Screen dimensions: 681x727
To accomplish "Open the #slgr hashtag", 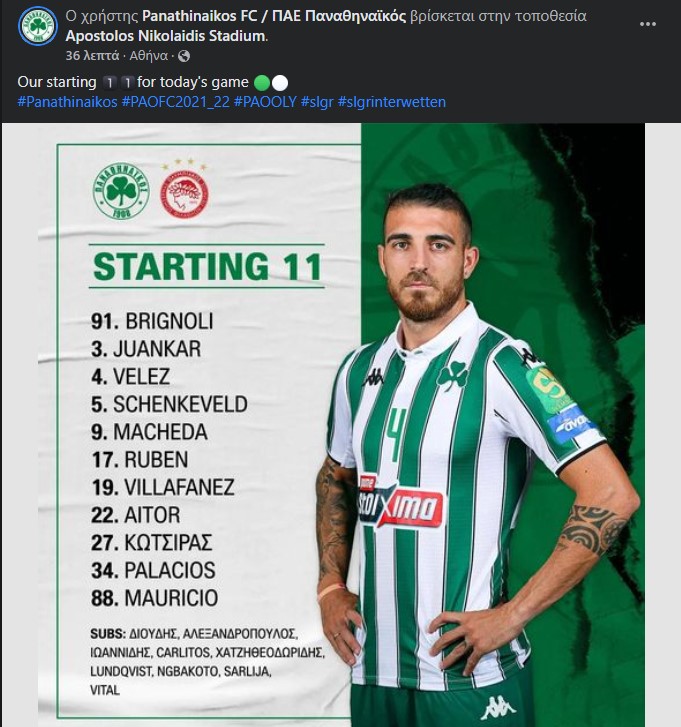I will [316, 102].
